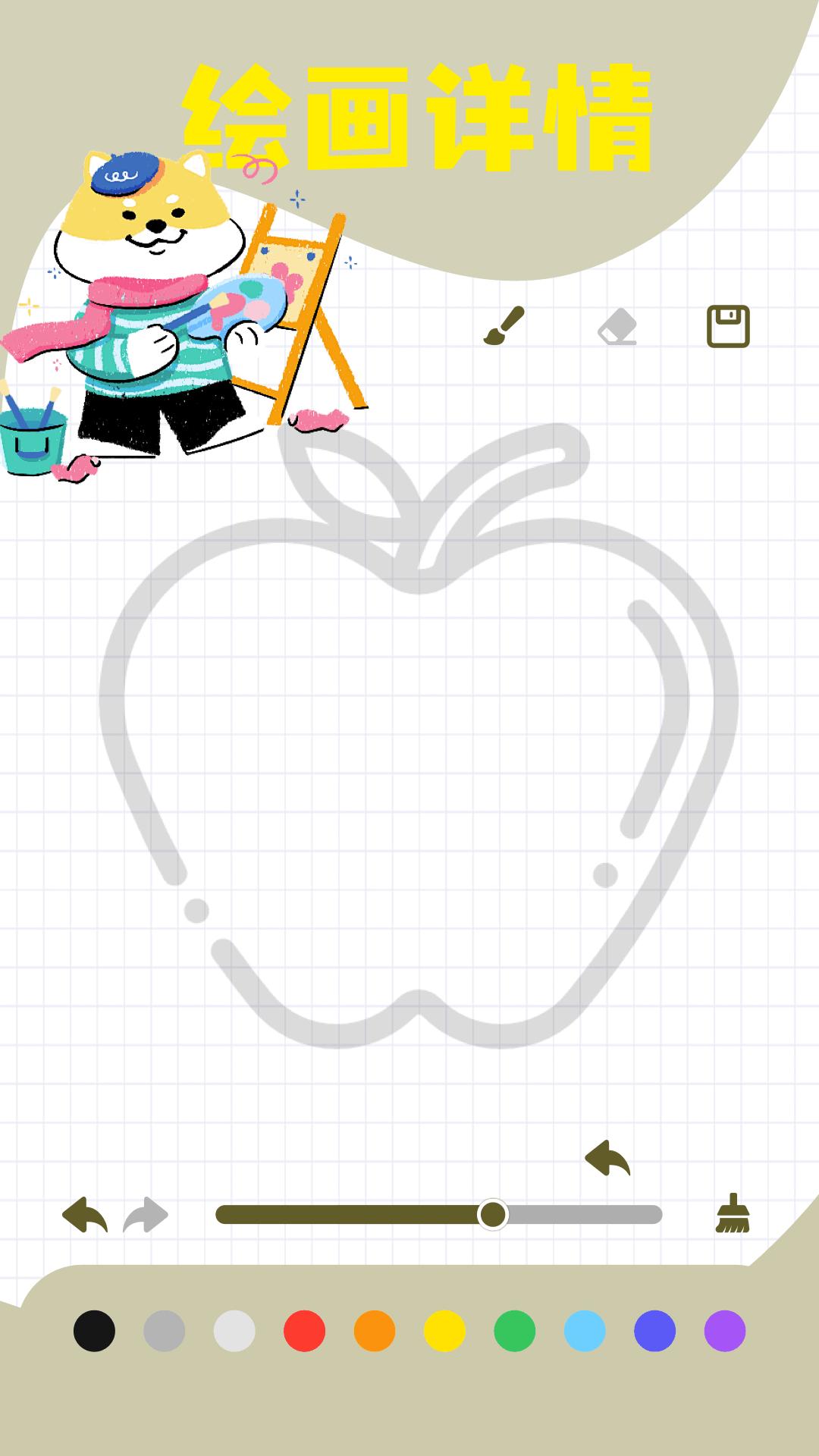Pick the purple color swatch

click(725, 1331)
